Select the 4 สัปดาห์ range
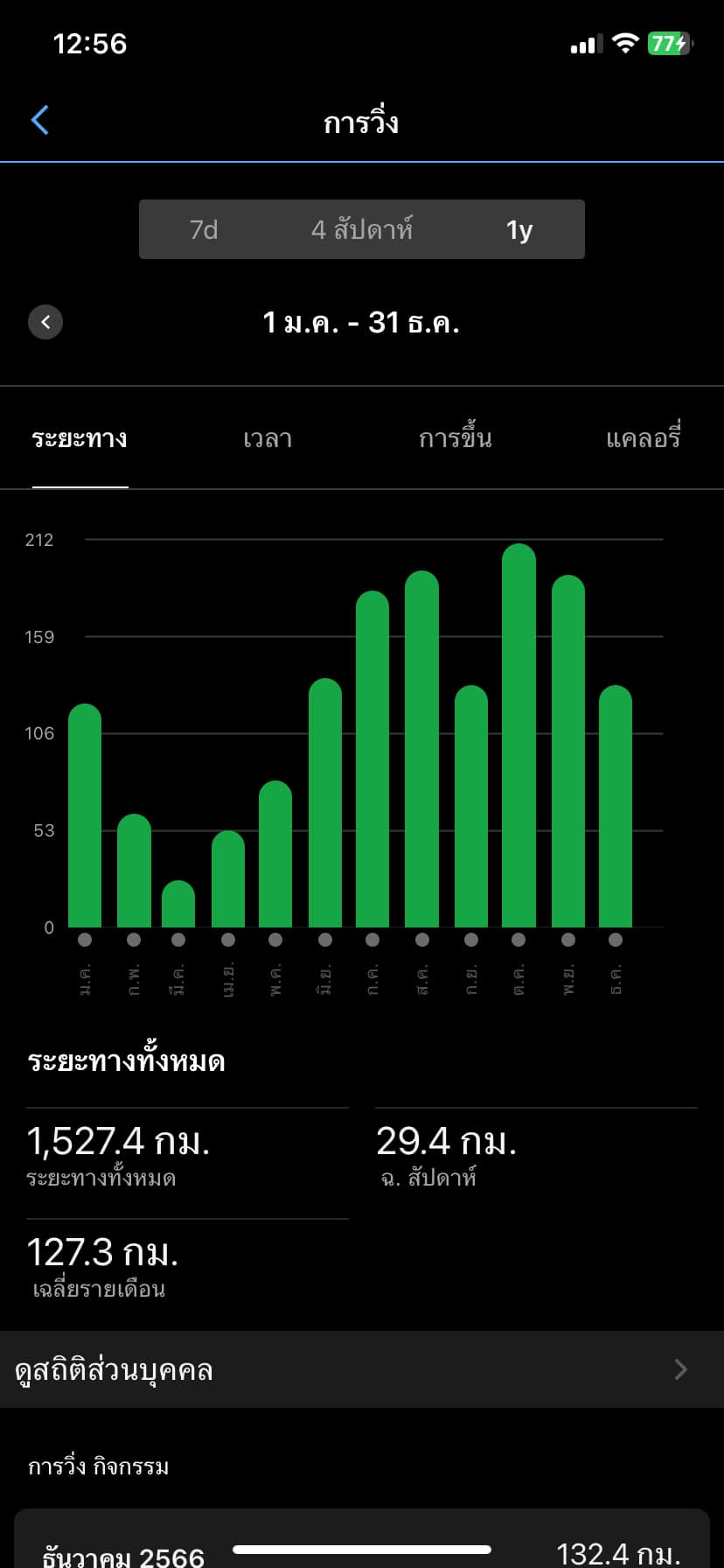Screen dimensions: 724x1568 (x=362, y=229)
